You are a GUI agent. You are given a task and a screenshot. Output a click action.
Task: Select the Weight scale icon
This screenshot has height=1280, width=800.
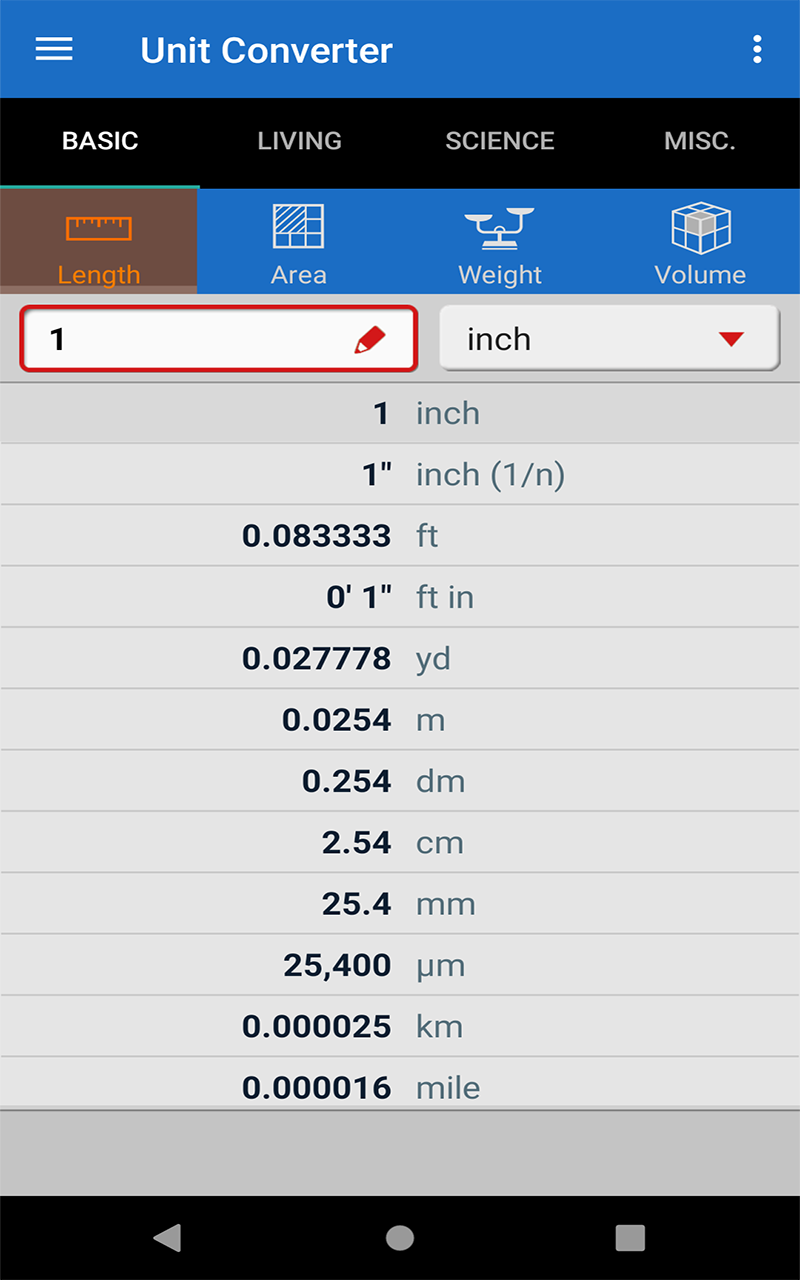coord(499,227)
